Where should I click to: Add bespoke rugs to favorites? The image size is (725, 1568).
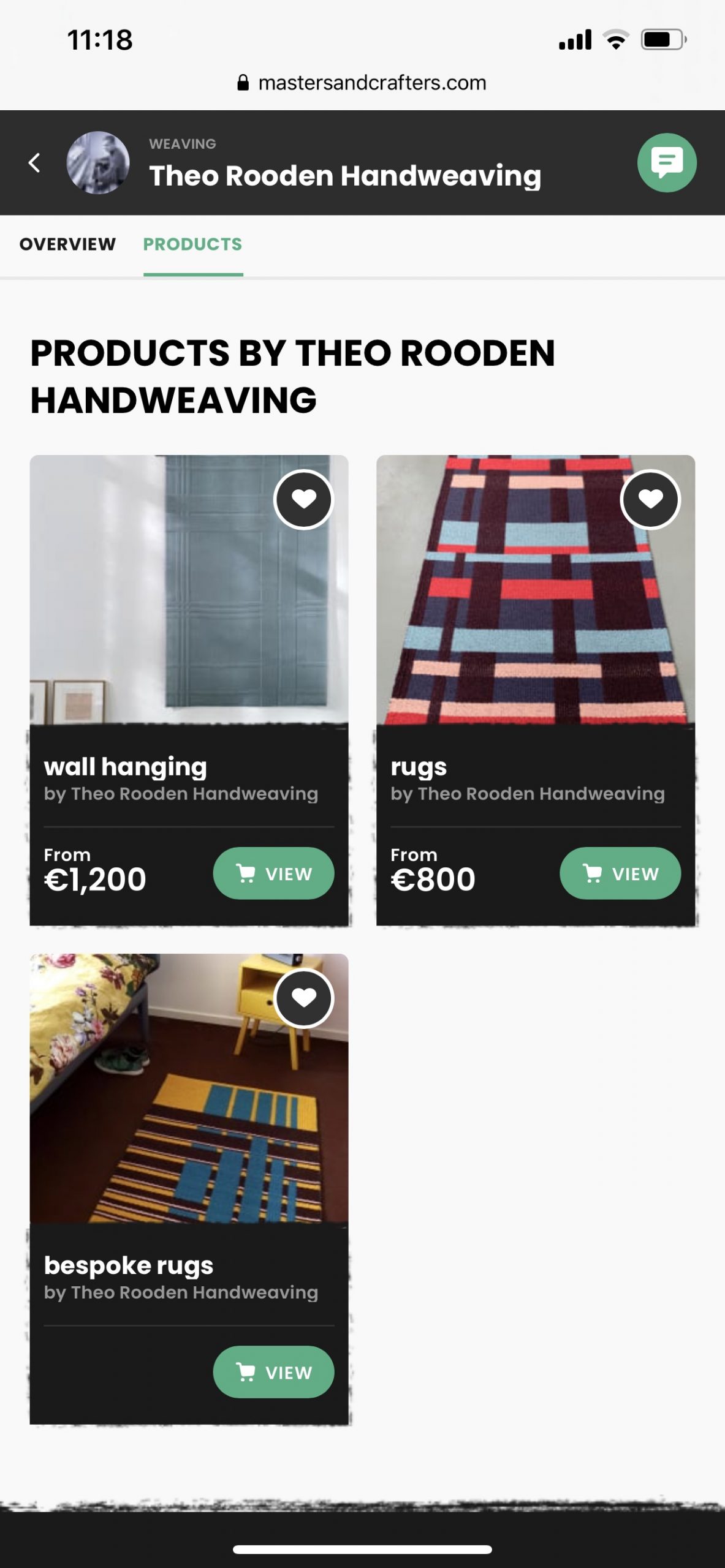pyautogui.click(x=303, y=998)
